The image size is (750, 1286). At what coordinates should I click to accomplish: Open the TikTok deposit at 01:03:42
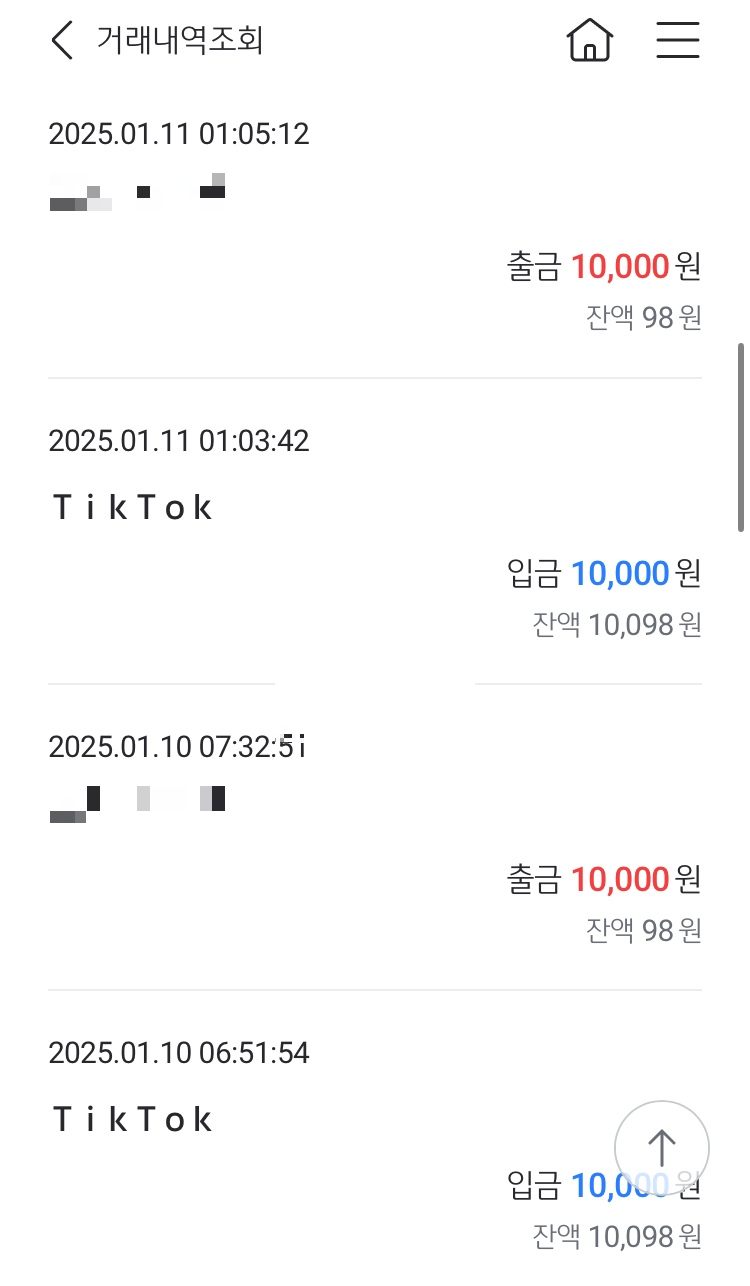pyautogui.click(x=375, y=532)
